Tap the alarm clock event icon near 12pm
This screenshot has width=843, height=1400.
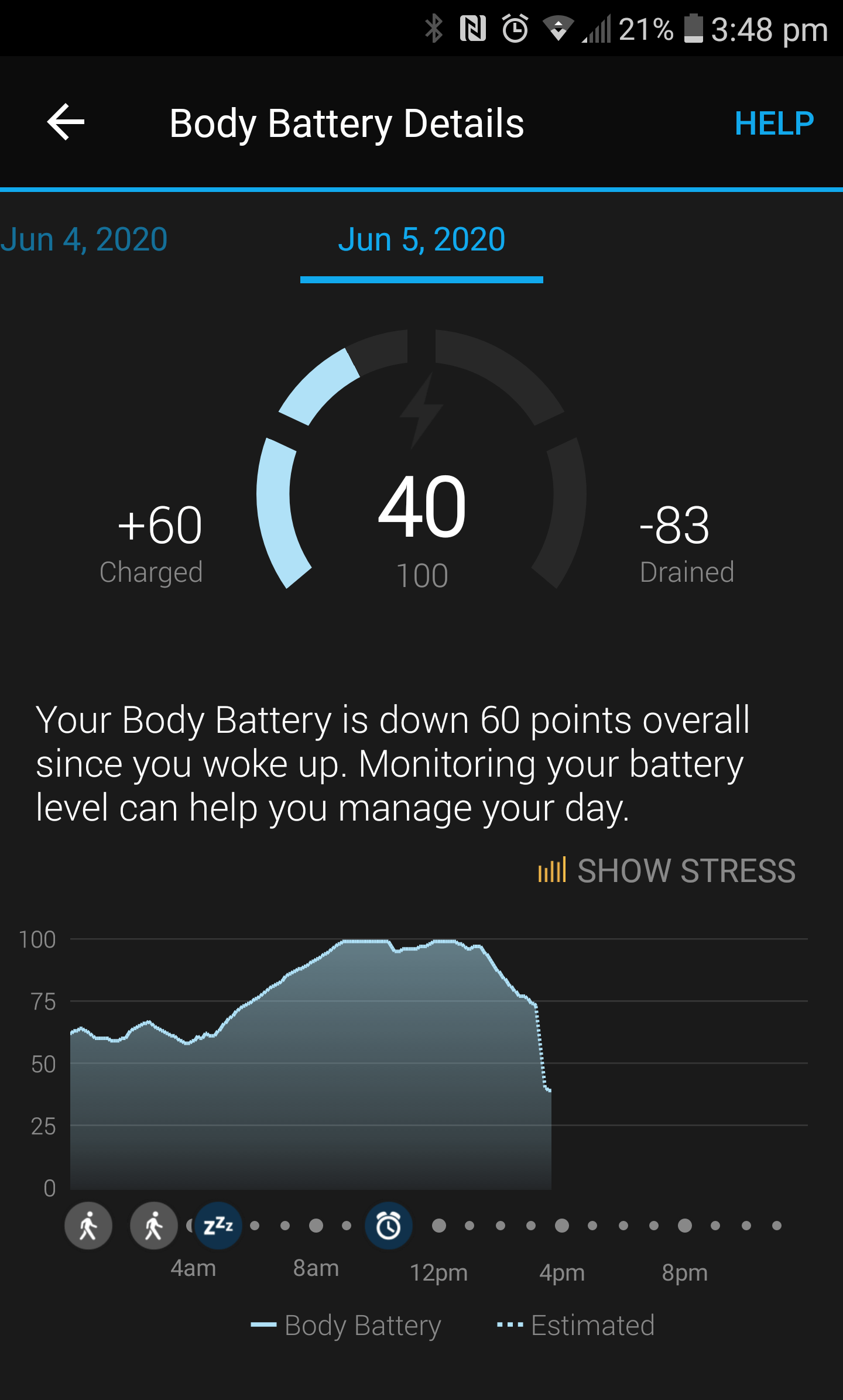(388, 1225)
